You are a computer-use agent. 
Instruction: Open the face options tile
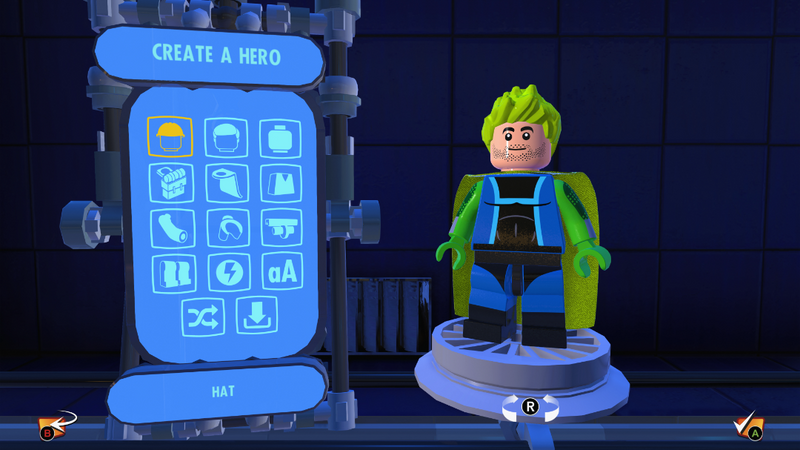tap(225, 137)
